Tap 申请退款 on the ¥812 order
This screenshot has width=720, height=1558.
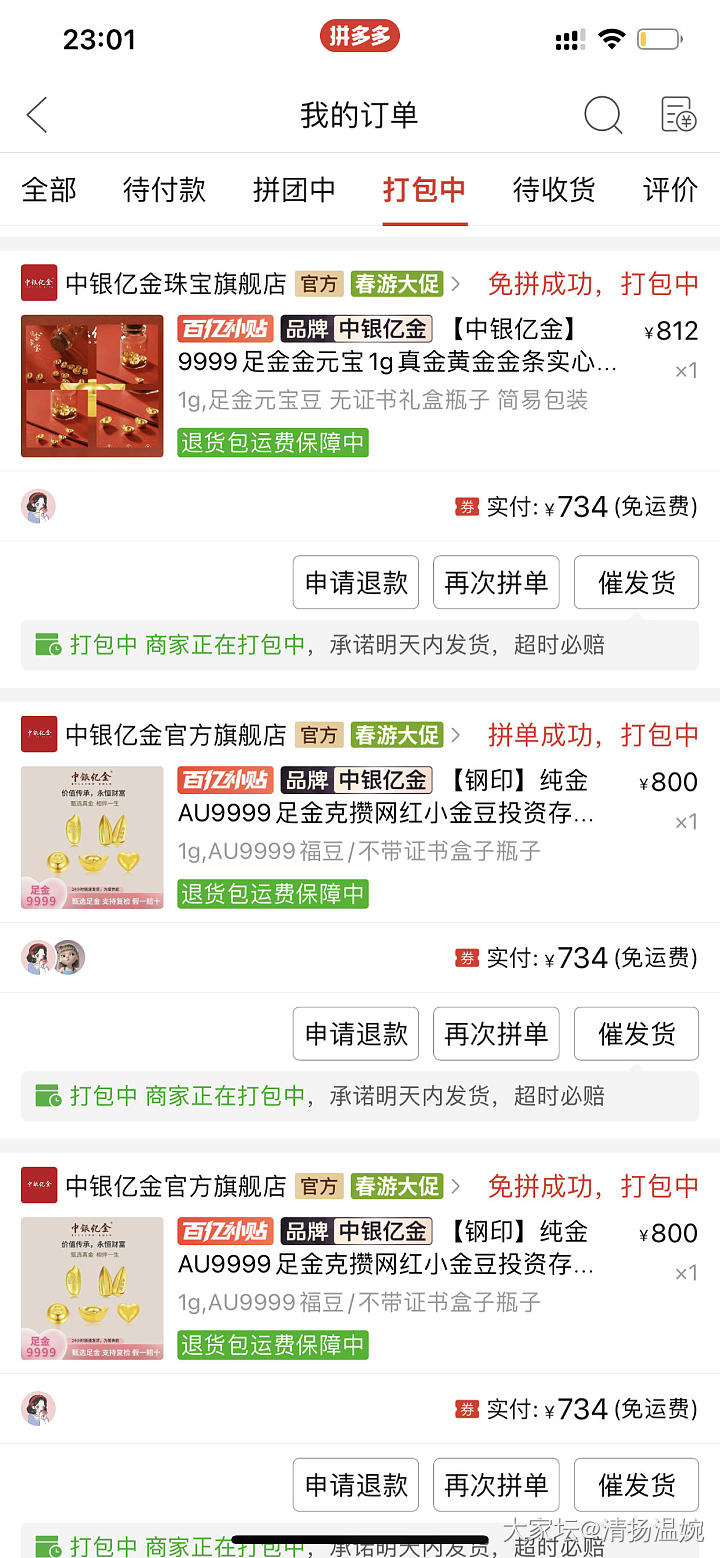click(x=356, y=582)
